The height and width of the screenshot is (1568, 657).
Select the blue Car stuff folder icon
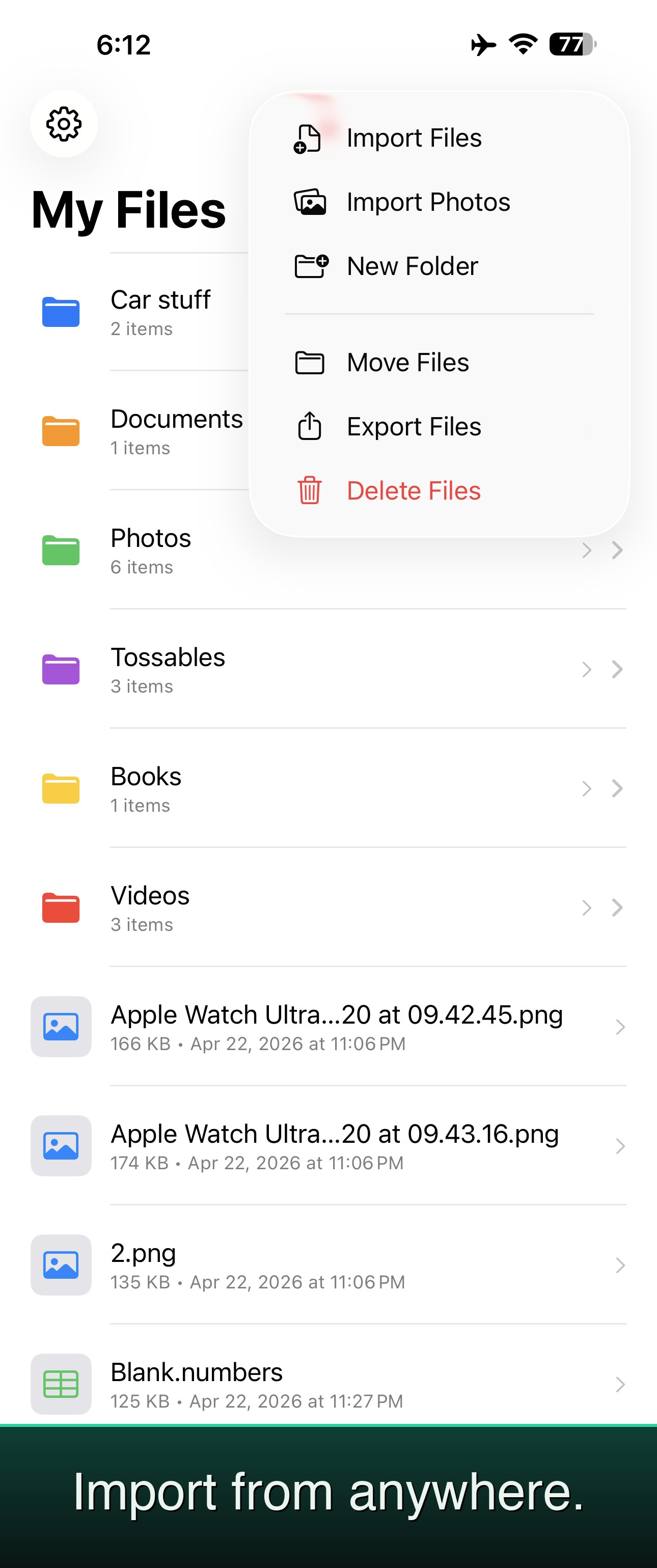(x=61, y=312)
